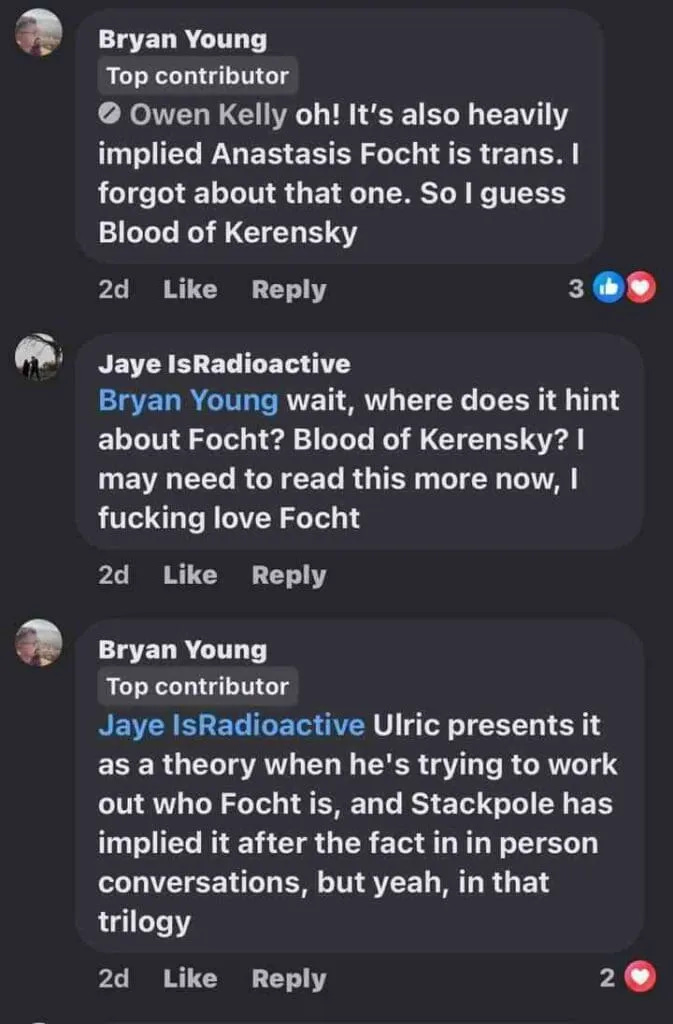
Task: Open Jaye IsRadioactive's profile picture
Action: pos(39,357)
